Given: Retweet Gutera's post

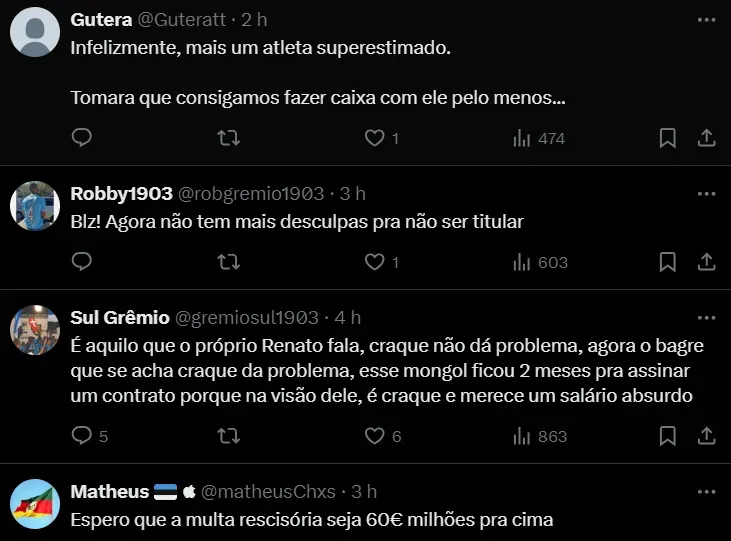Looking at the screenshot, I should pos(228,138).
